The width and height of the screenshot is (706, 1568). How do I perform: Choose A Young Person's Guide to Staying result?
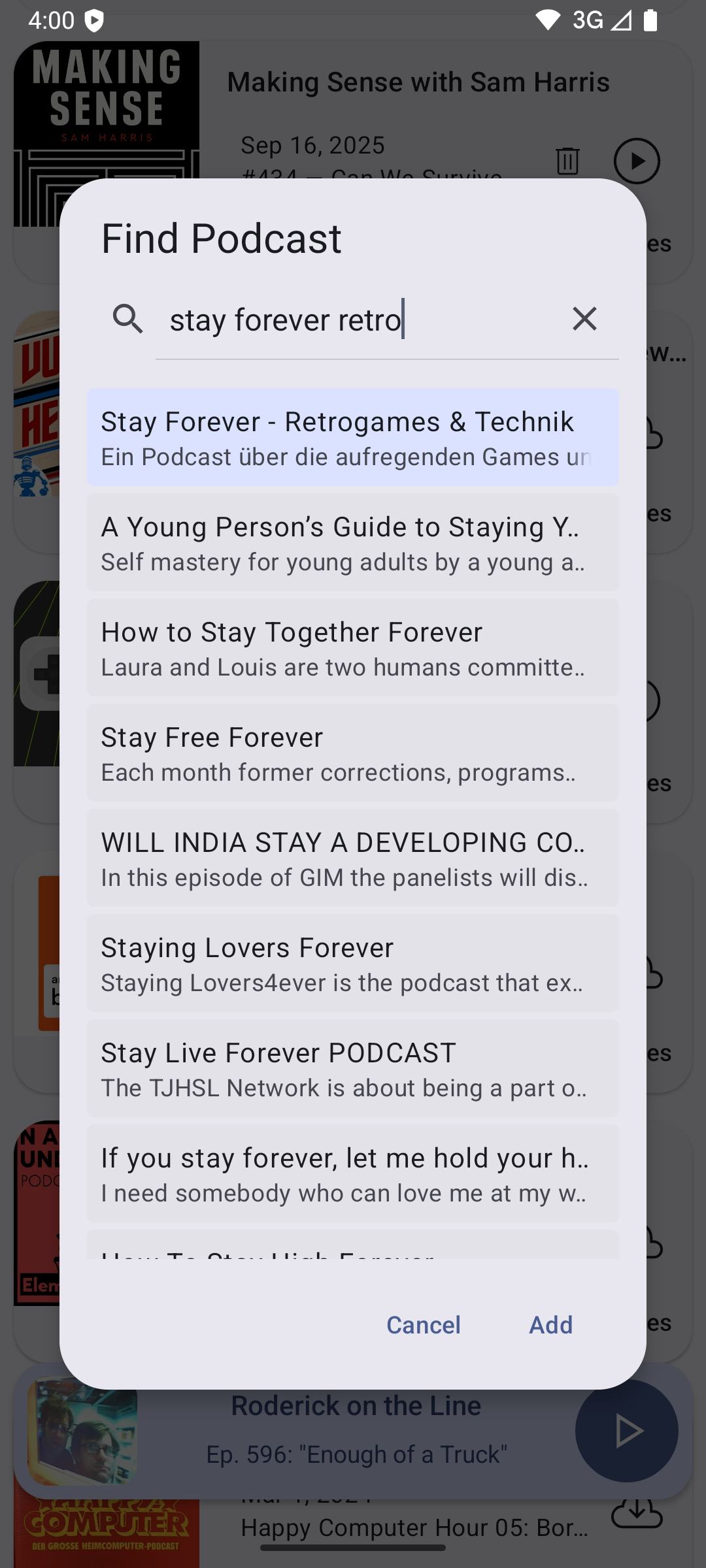[x=353, y=542]
